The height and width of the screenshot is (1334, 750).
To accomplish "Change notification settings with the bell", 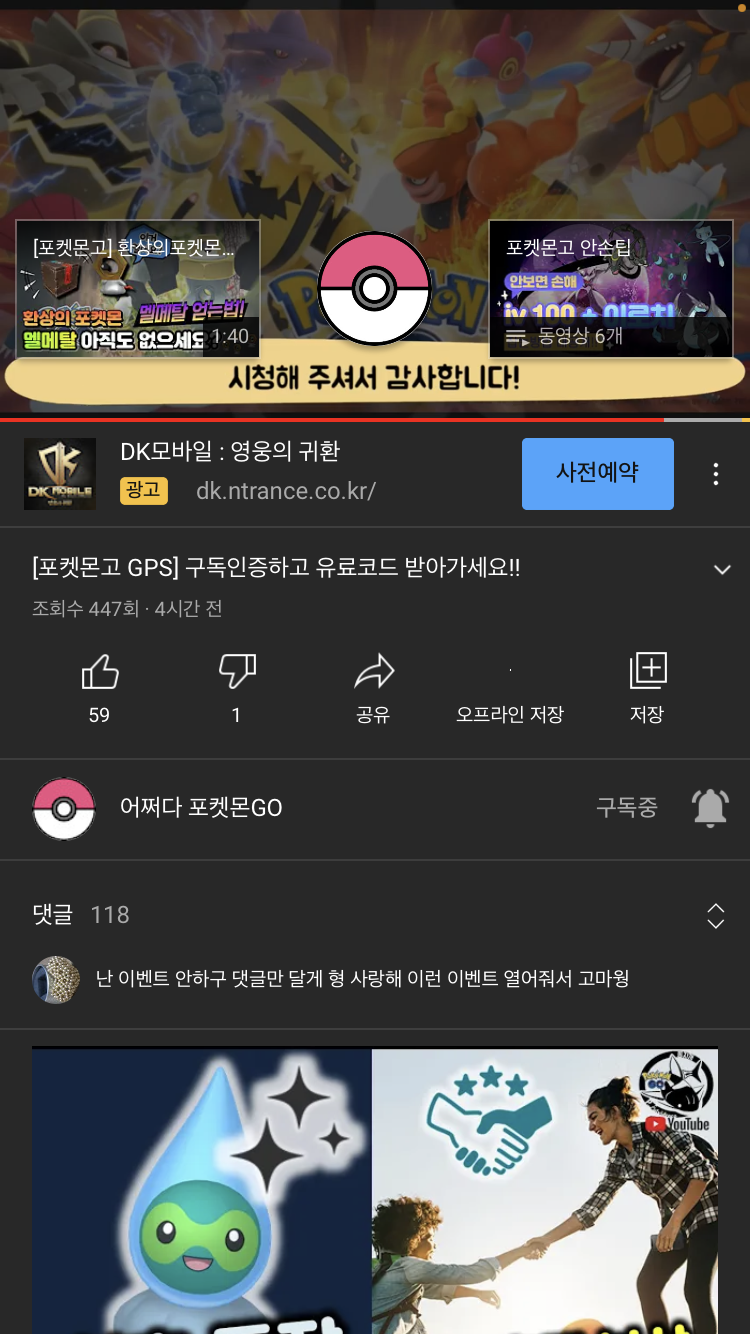I will tap(710, 808).
